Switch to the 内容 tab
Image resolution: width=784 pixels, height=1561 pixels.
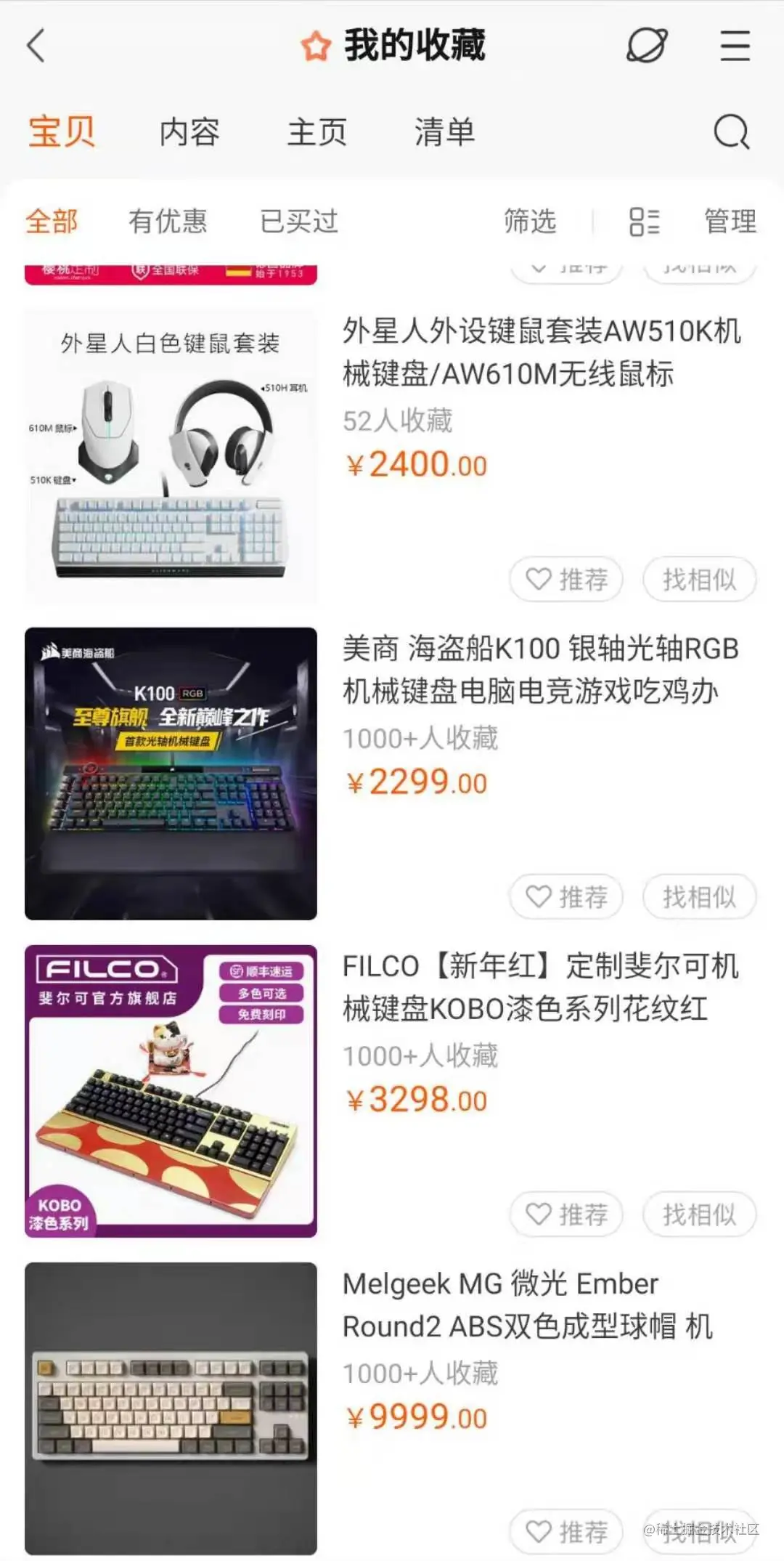coord(189,132)
